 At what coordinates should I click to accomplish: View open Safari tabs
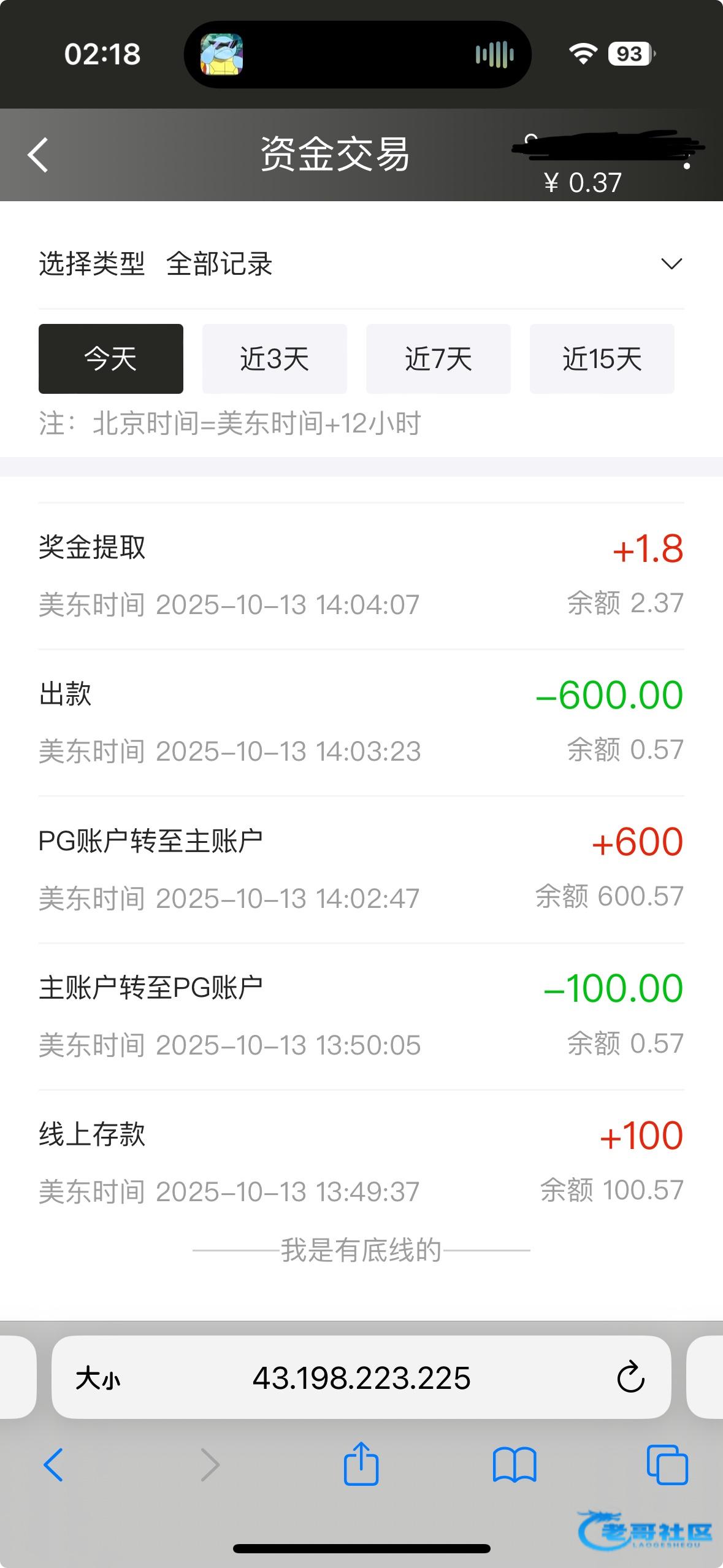pos(667,1465)
